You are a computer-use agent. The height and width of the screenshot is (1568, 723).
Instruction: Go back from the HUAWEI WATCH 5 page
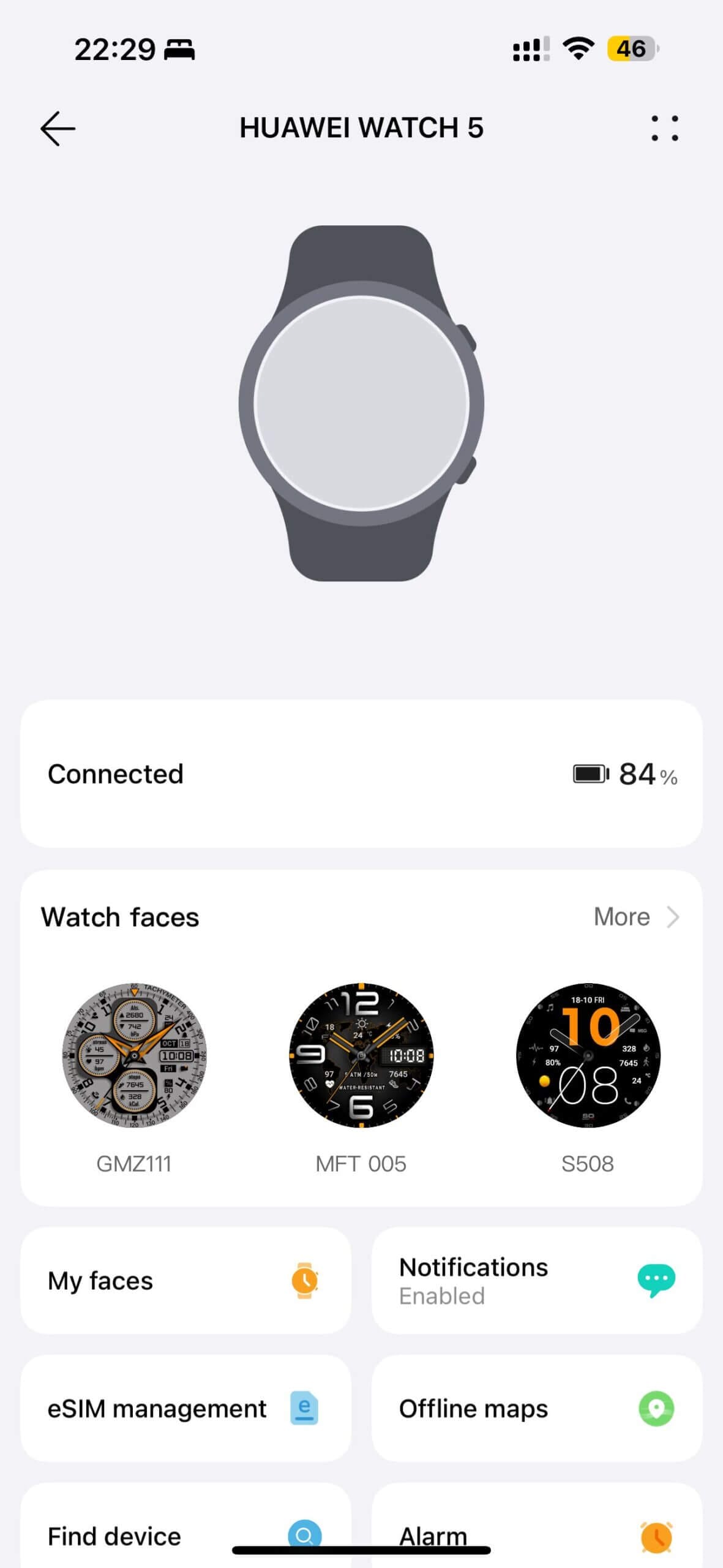tap(58, 129)
